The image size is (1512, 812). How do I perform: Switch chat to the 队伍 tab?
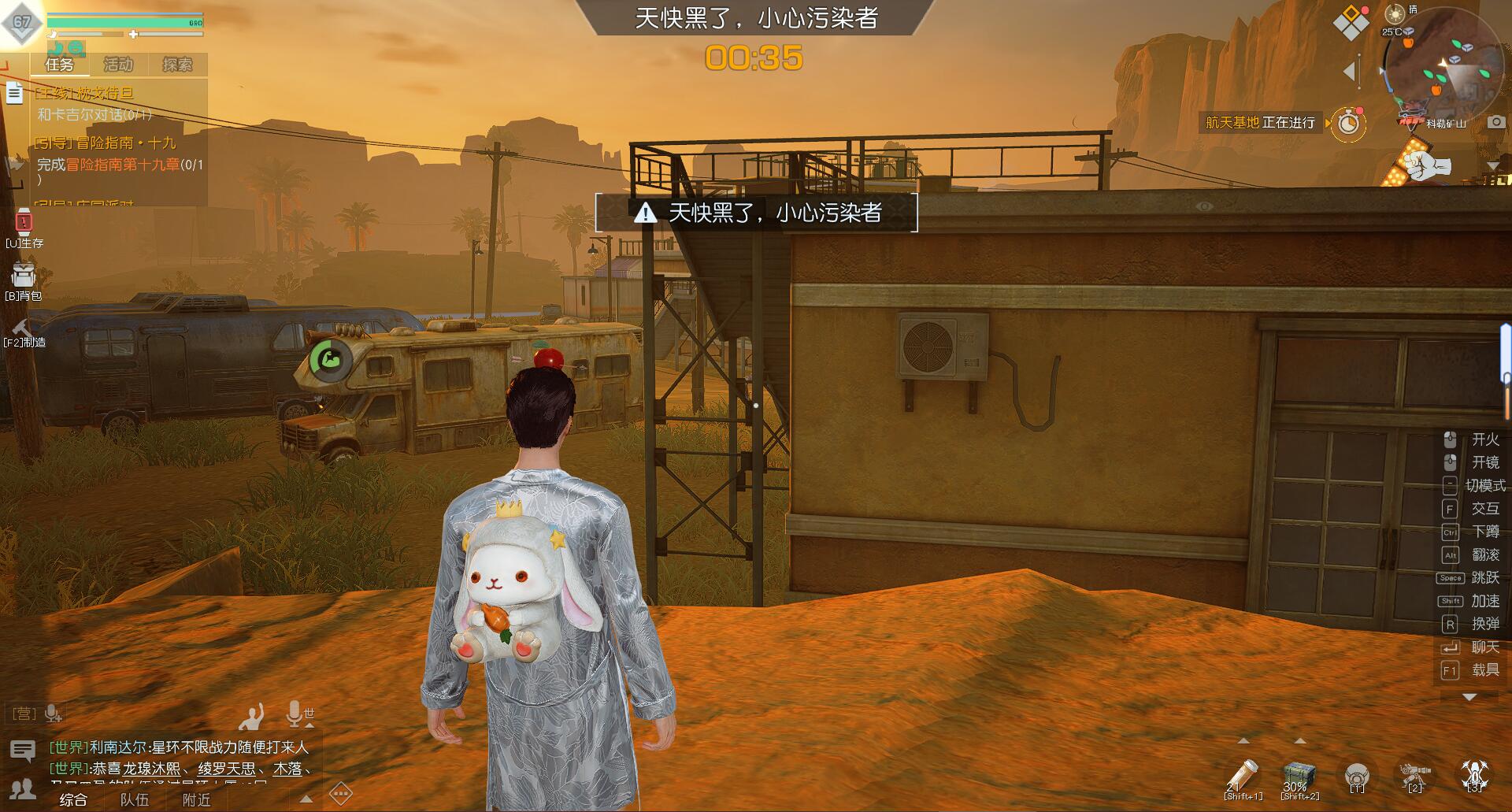click(134, 799)
